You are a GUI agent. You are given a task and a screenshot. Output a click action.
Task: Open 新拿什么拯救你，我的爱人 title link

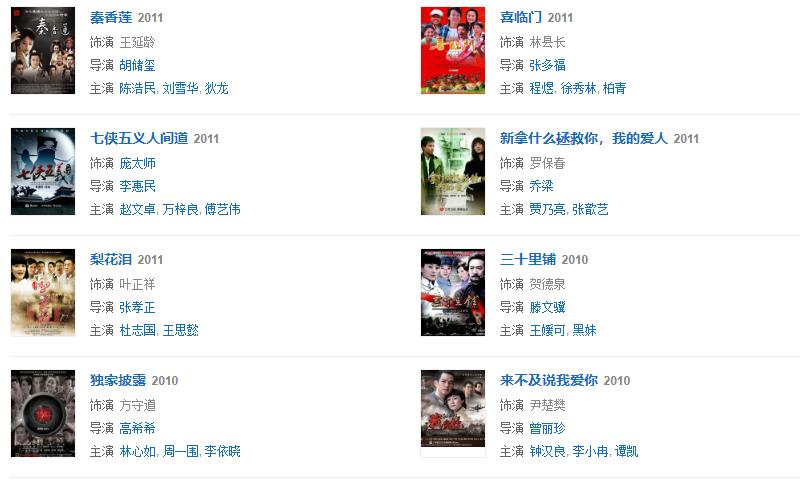click(x=583, y=138)
